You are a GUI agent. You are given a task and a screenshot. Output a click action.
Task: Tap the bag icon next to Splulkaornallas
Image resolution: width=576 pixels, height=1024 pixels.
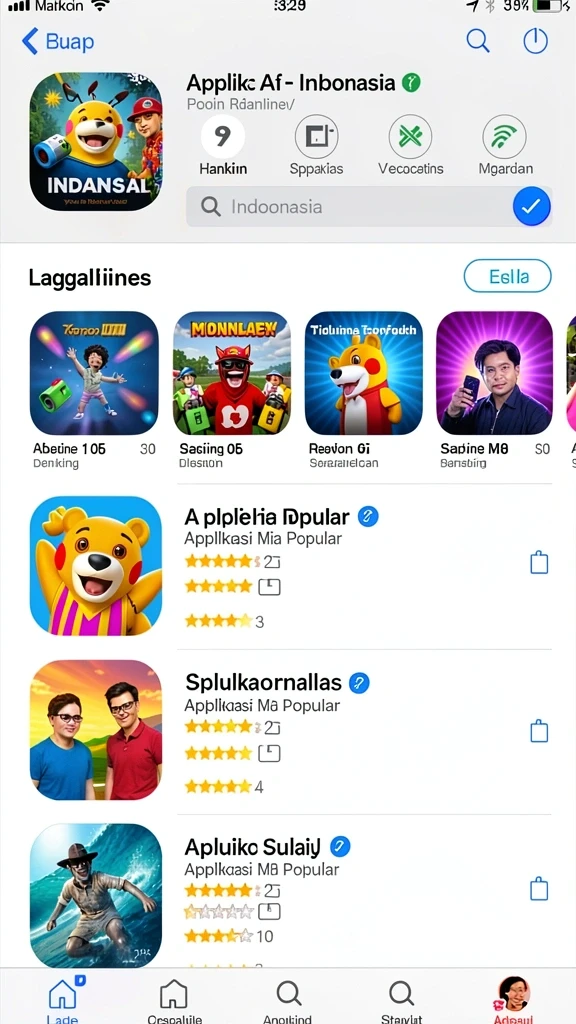coord(539,731)
